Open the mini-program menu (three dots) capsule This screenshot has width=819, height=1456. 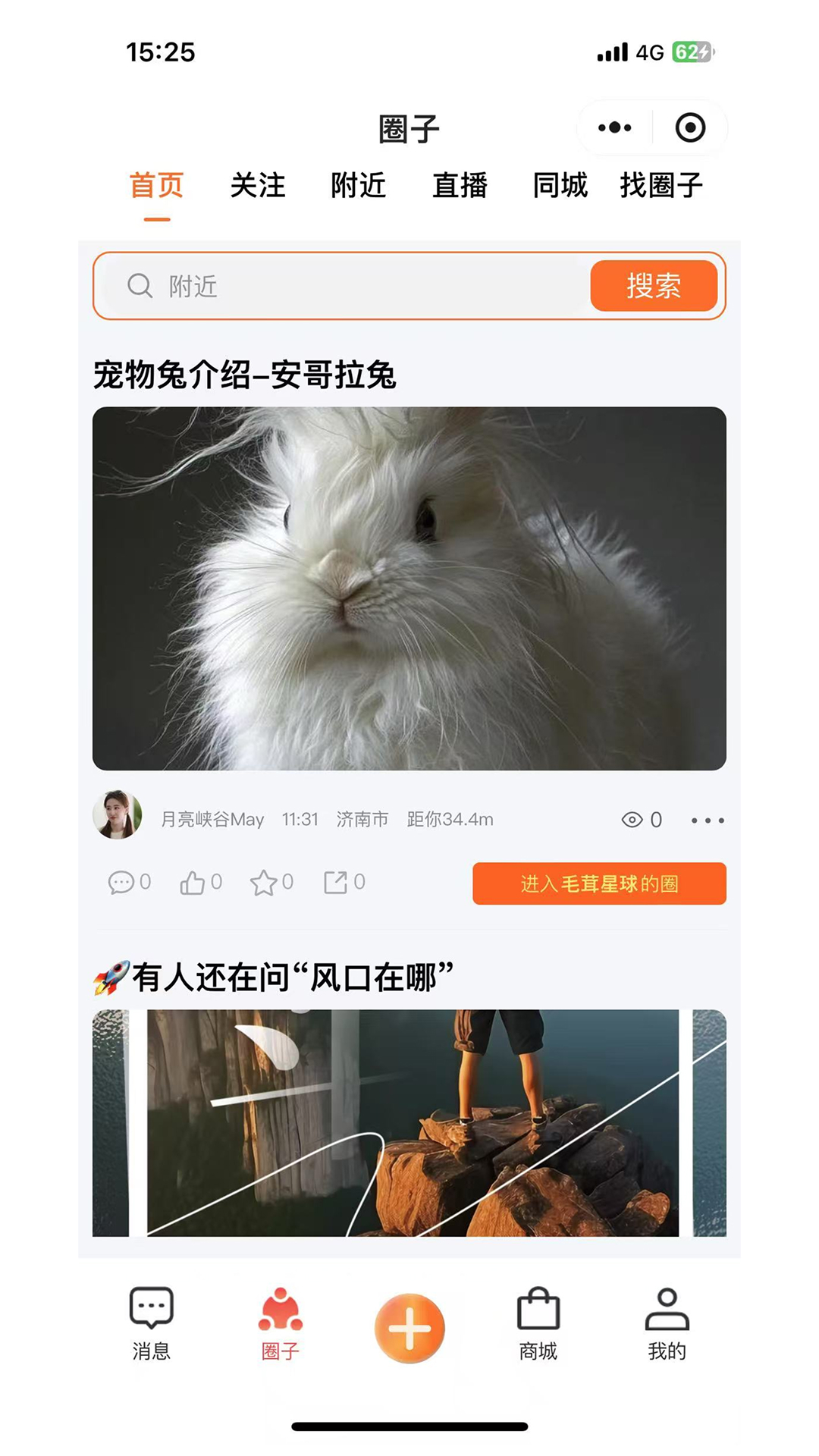point(614,127)
